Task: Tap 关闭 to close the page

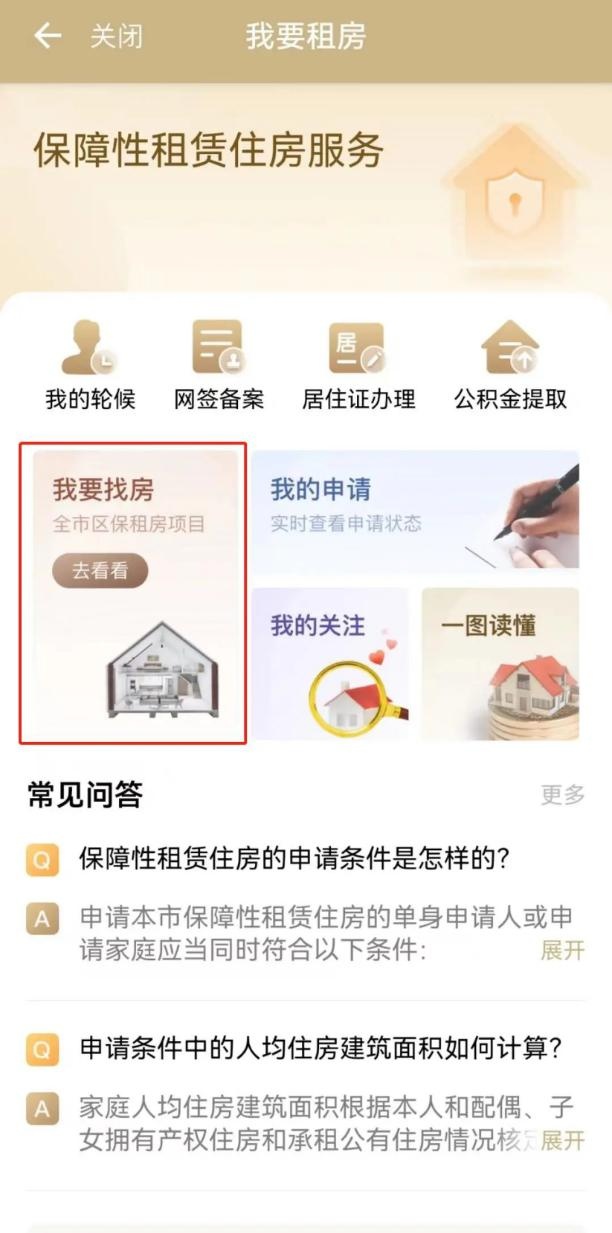Action: [x=116, y=37]
